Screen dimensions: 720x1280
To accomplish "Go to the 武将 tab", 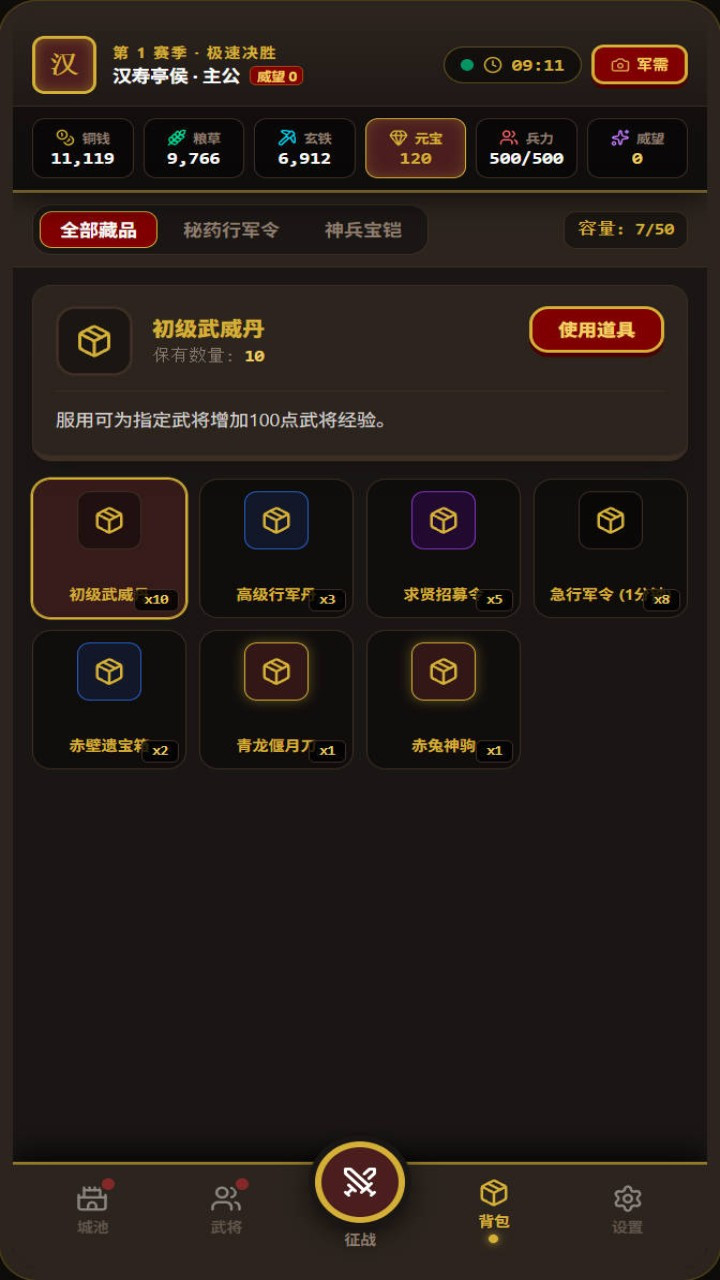I will (227, 1210).
